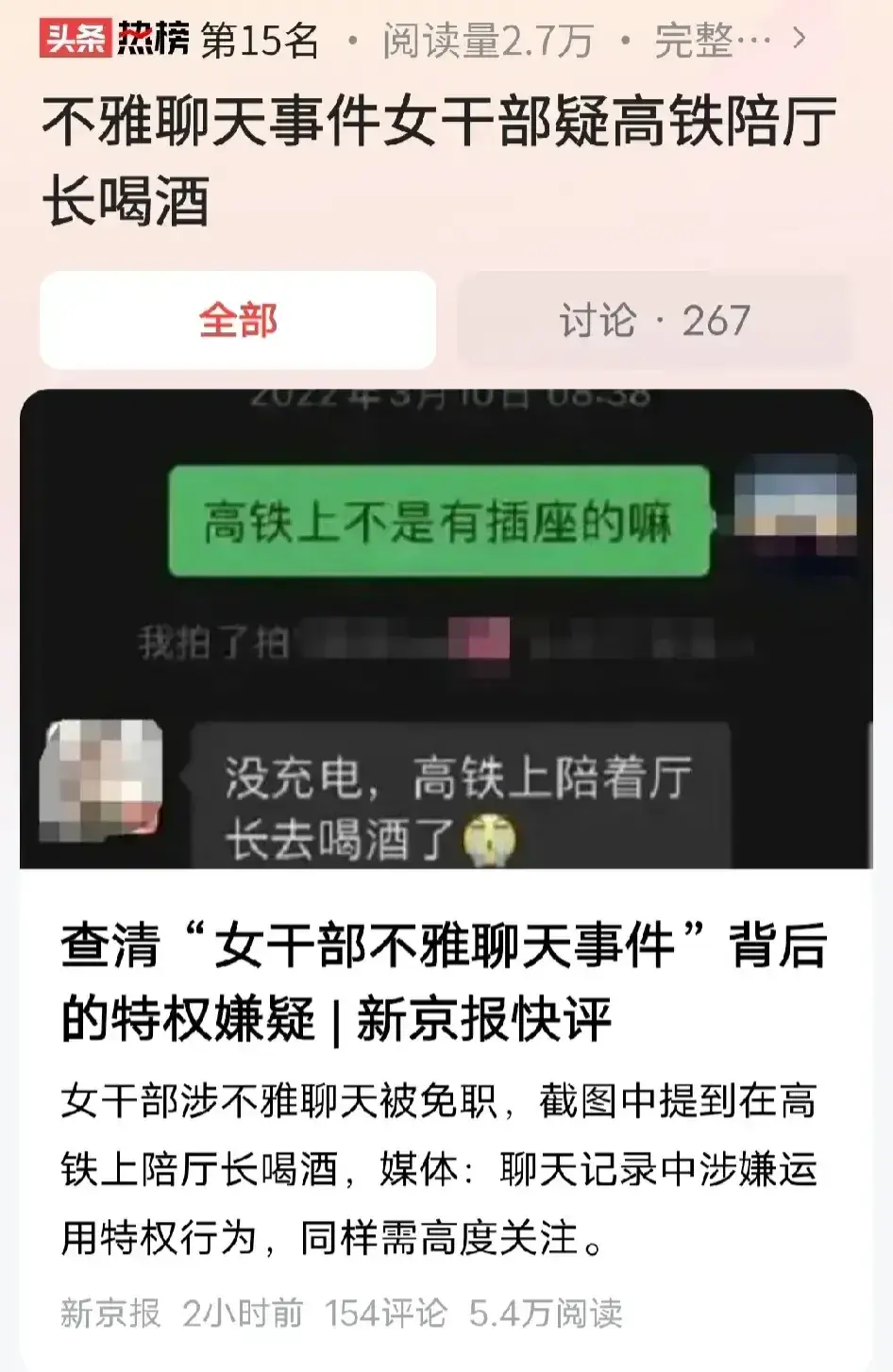The image size is (893, 1372).
Task: Switch to the 全部 tab
Action: click(x=238, y=320)
